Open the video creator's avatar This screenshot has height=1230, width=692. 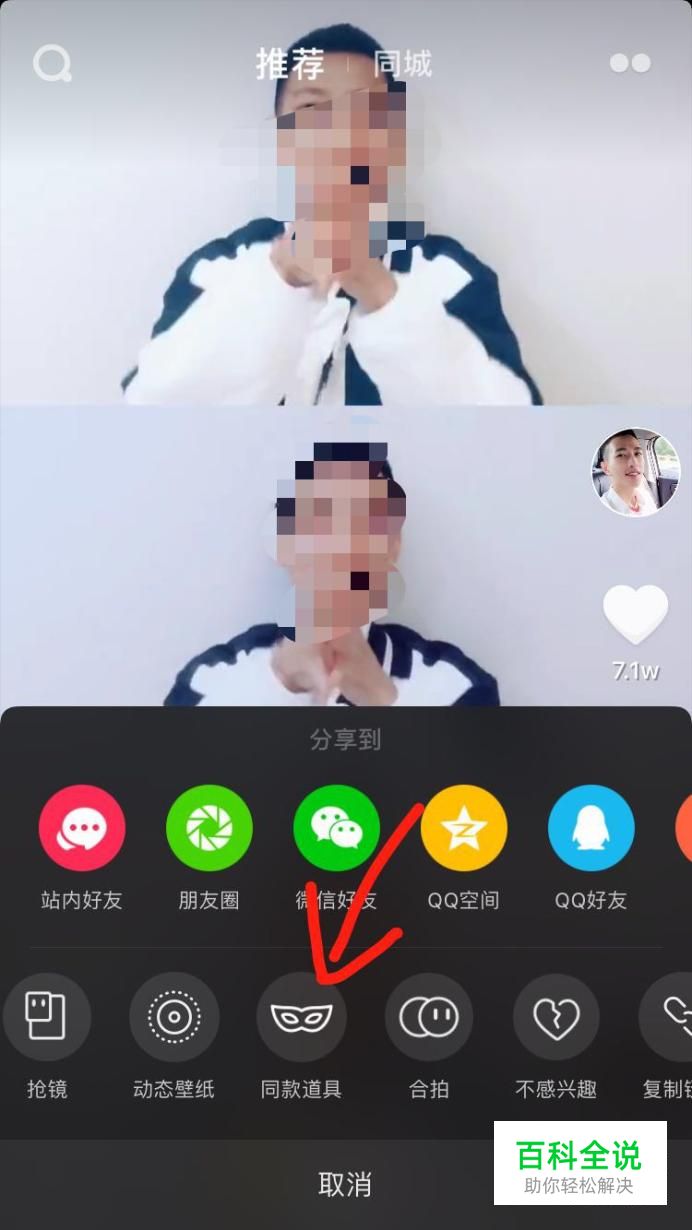(638, 472)
